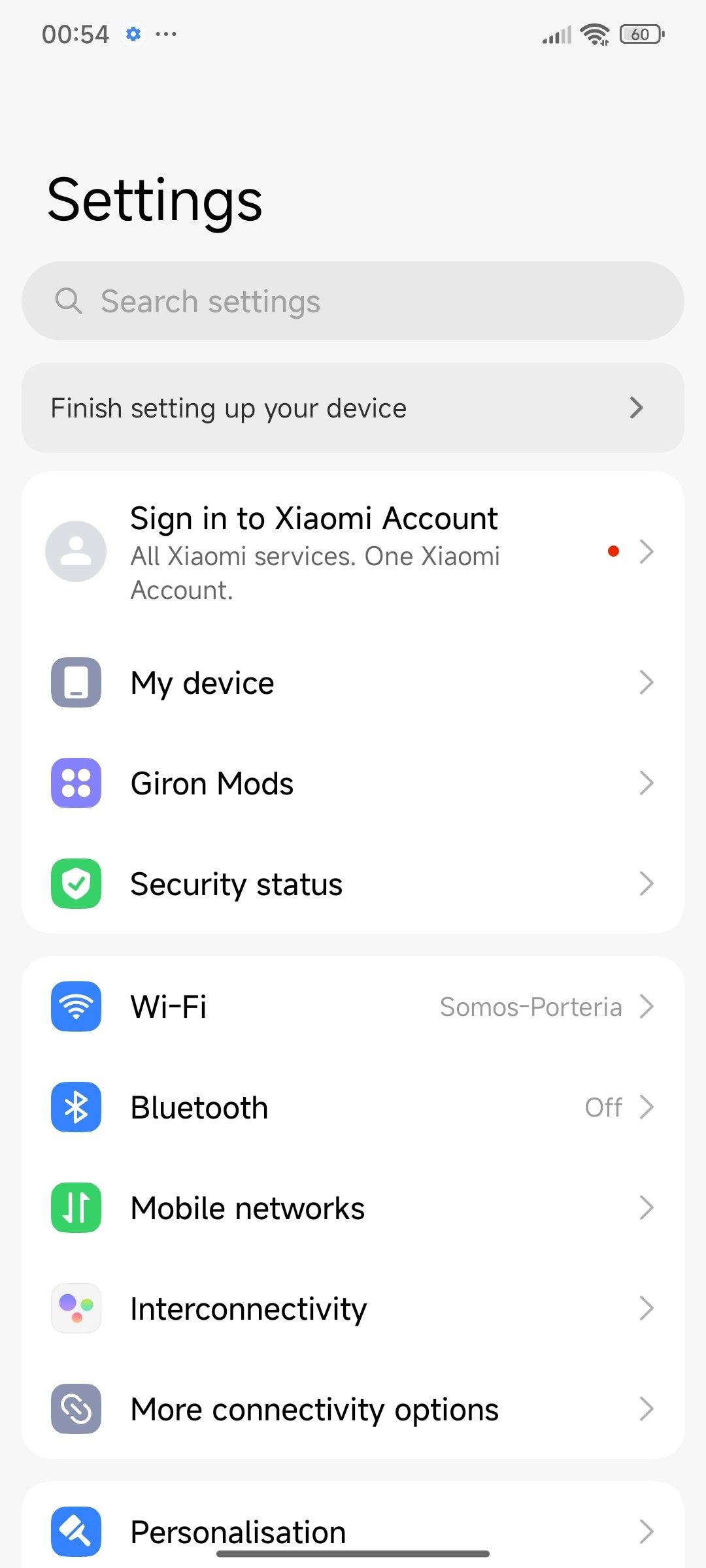The height and width of the screenshot is (1568, 706).
Task: Open Bluetooth settings
Action: pyautogui.click(x=353, y=1107)
